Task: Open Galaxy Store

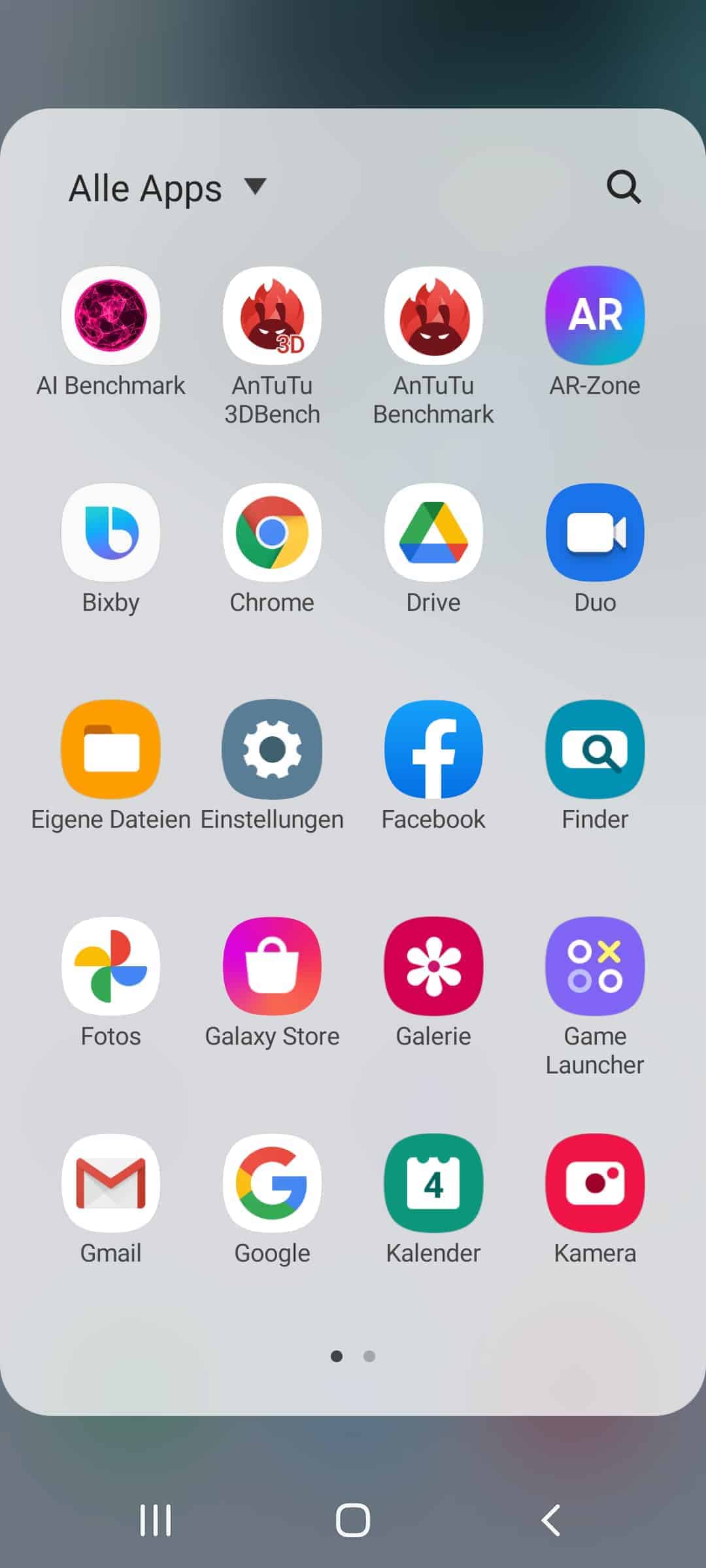Action: pos(272,966)
